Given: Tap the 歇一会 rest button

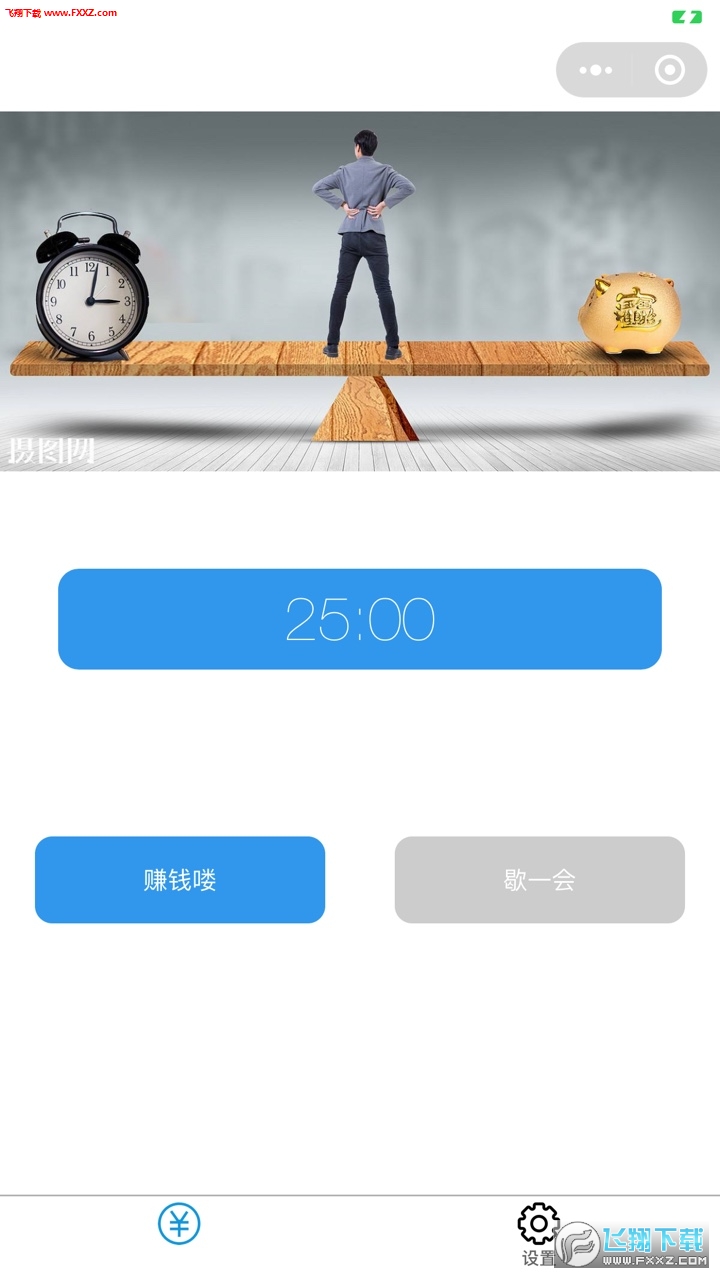Looking at the screenshot, I should click(x=540, y=880).
